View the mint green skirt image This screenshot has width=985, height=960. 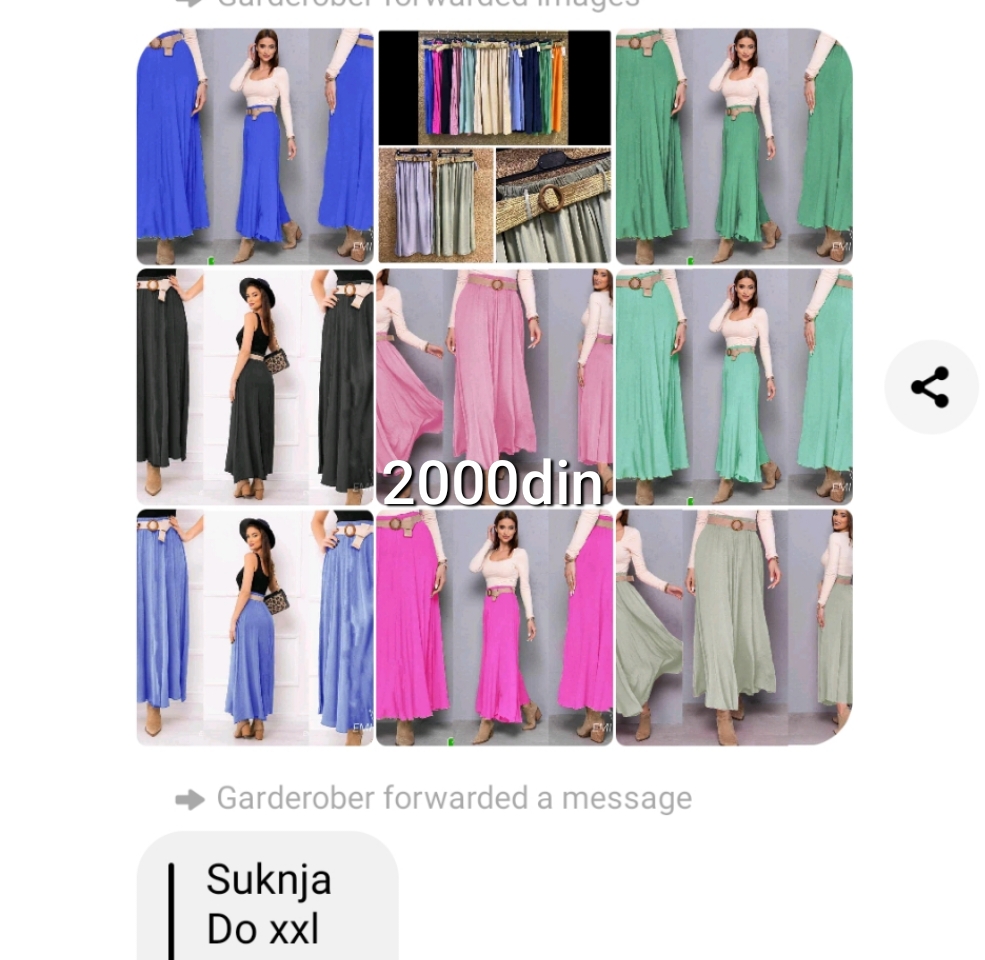(x=733, y=386)
